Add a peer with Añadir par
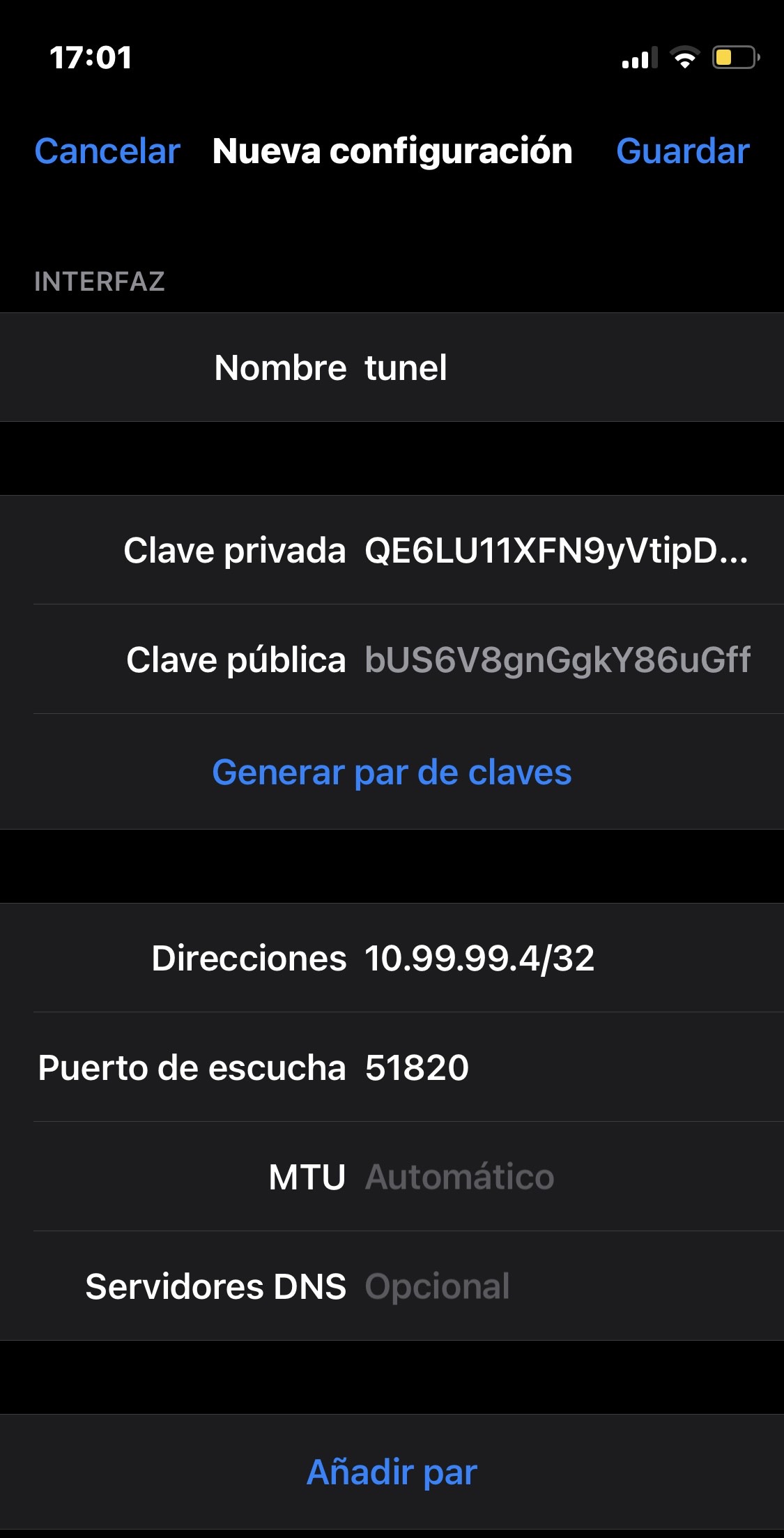The height and width of the screenshot is (1538, 784). [x=392, y=1472]
